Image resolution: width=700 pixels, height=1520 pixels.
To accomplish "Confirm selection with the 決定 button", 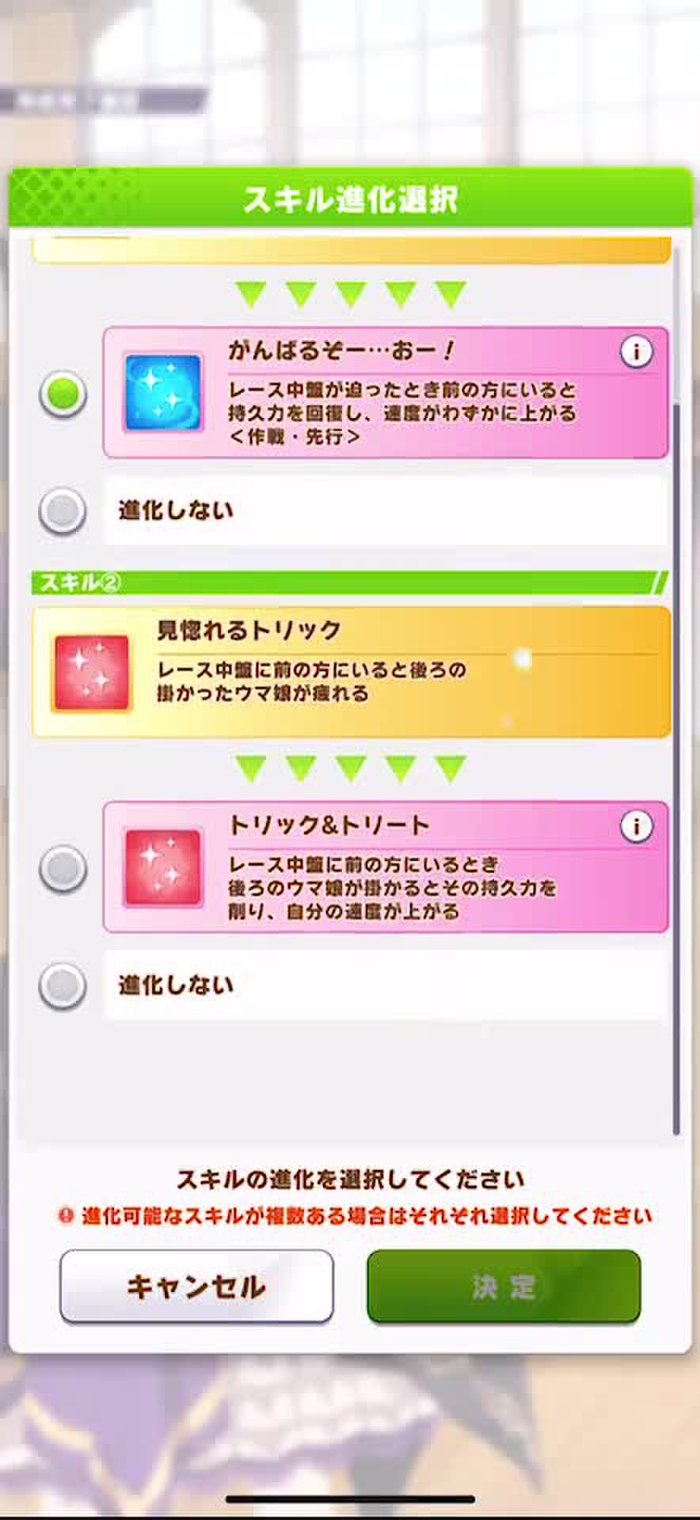I will click(x=503, y=1286).
